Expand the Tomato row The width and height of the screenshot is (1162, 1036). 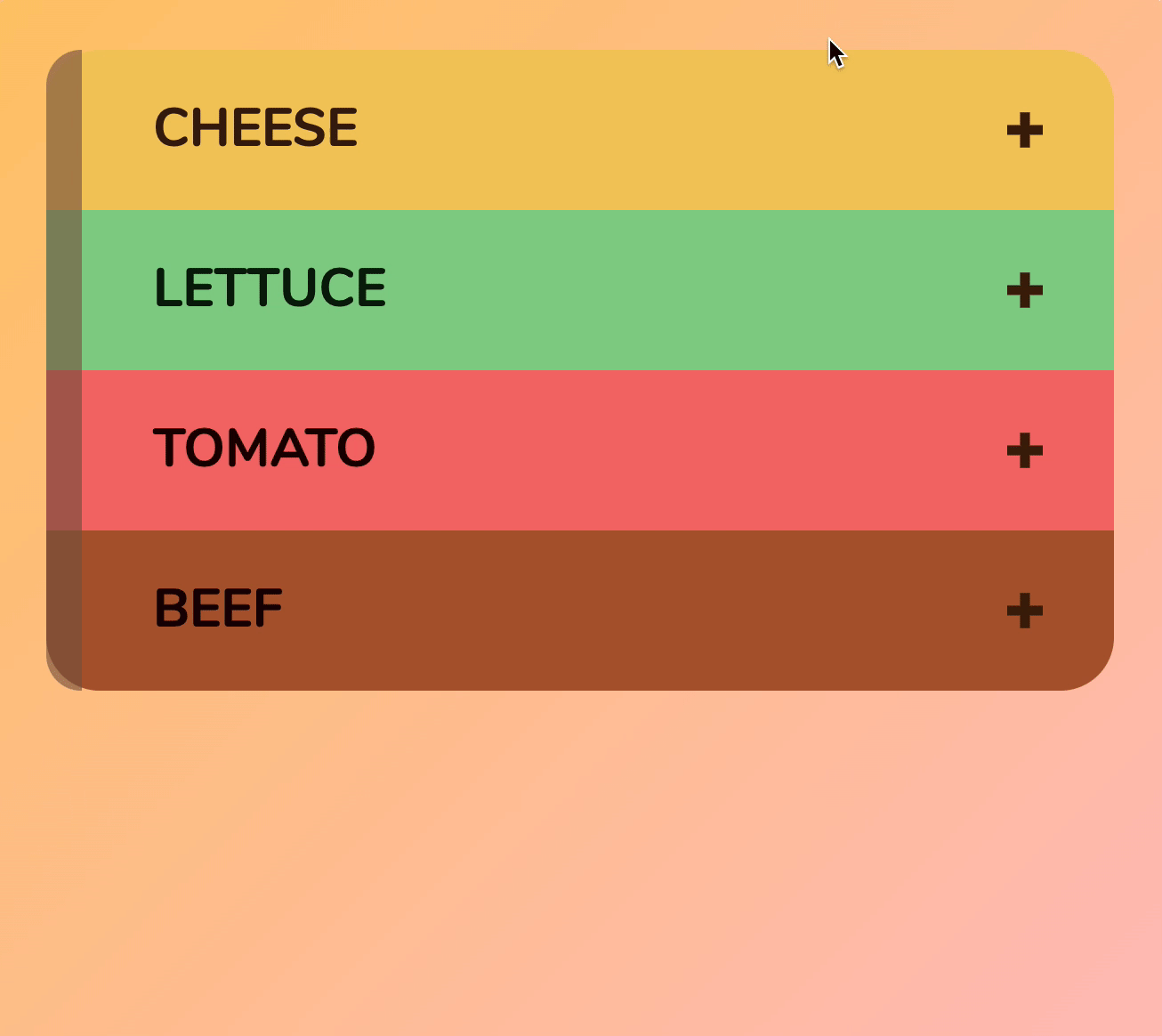coord(1024,450)
